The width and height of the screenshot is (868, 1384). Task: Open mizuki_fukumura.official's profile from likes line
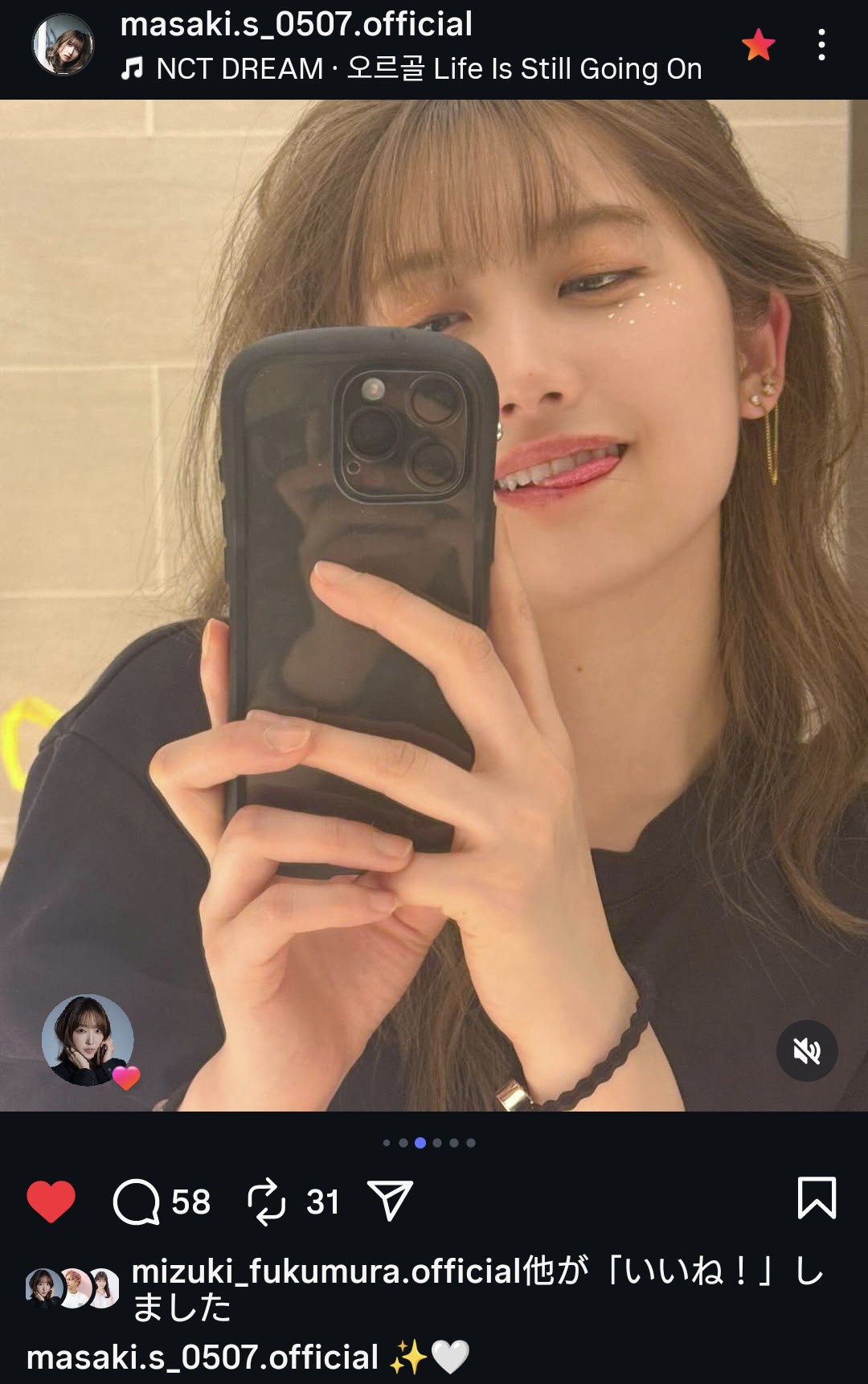pyautogui.click(x=326, y=1271)
